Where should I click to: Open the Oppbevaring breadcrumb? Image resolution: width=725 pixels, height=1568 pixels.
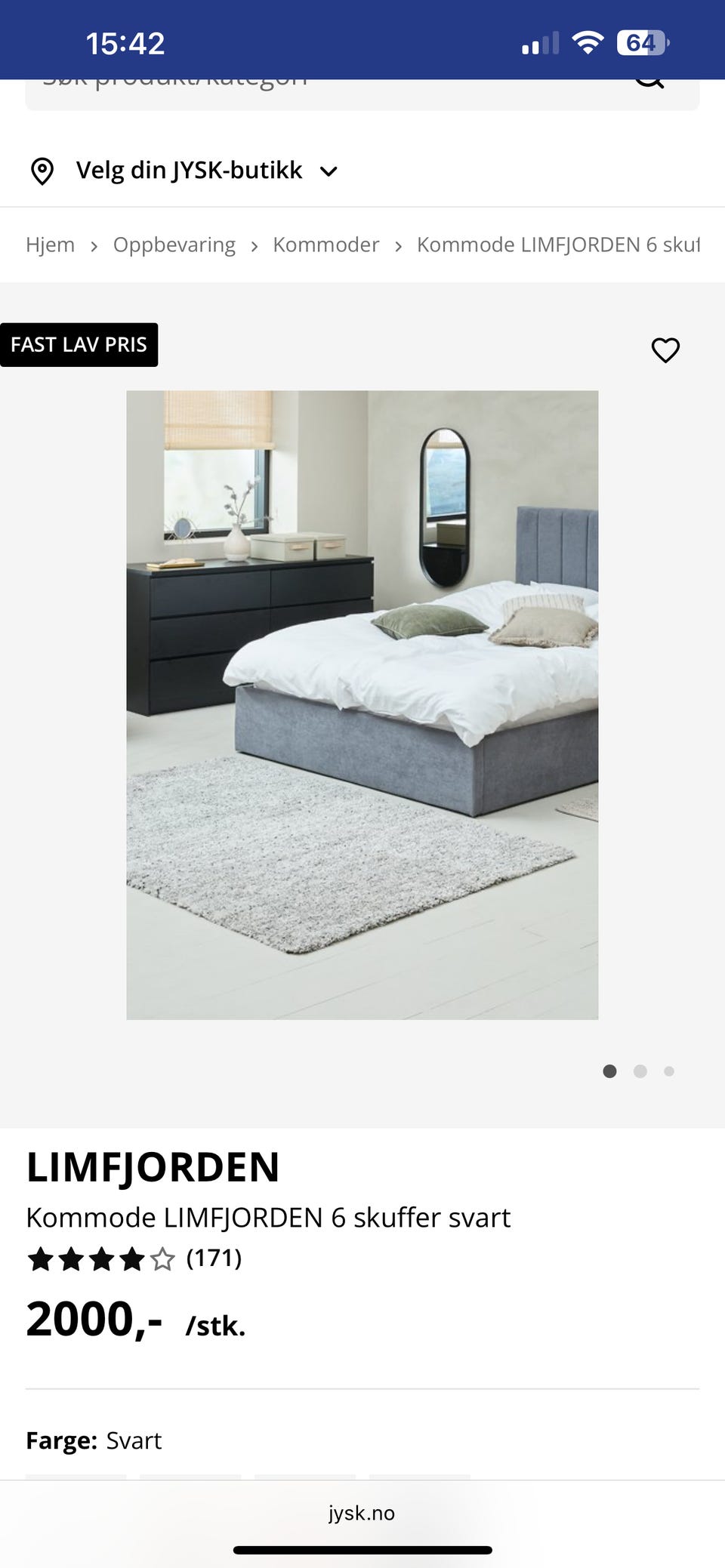coord(174,245)
